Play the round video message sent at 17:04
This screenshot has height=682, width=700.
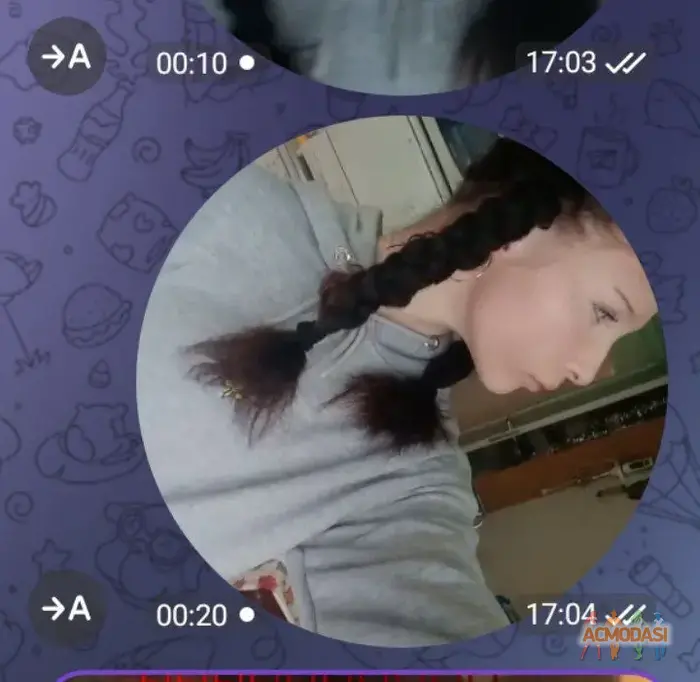point(400,380)
